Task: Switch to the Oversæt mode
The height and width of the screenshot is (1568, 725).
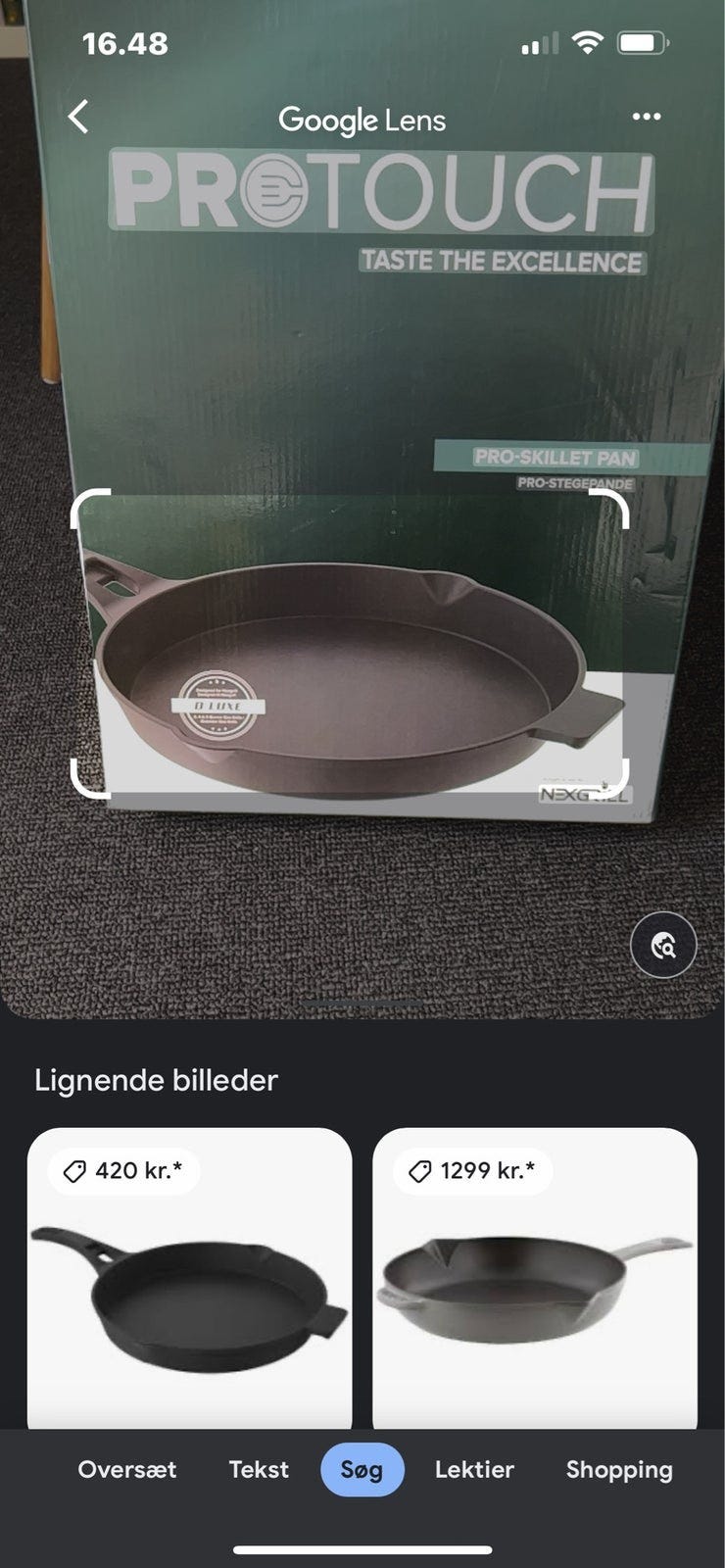Action: point(126,1469)
